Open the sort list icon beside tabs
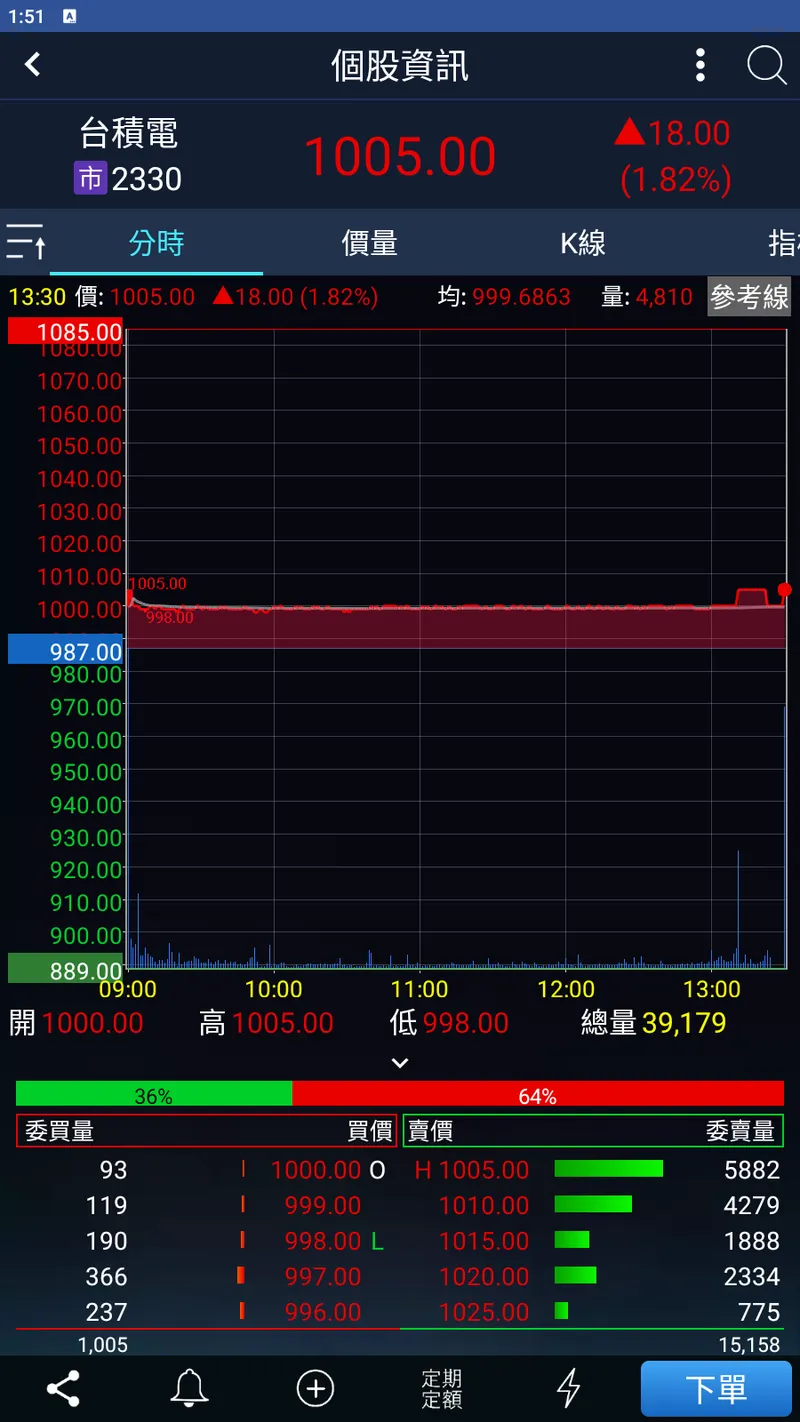800x1422 pixels. tap(25, 242)
